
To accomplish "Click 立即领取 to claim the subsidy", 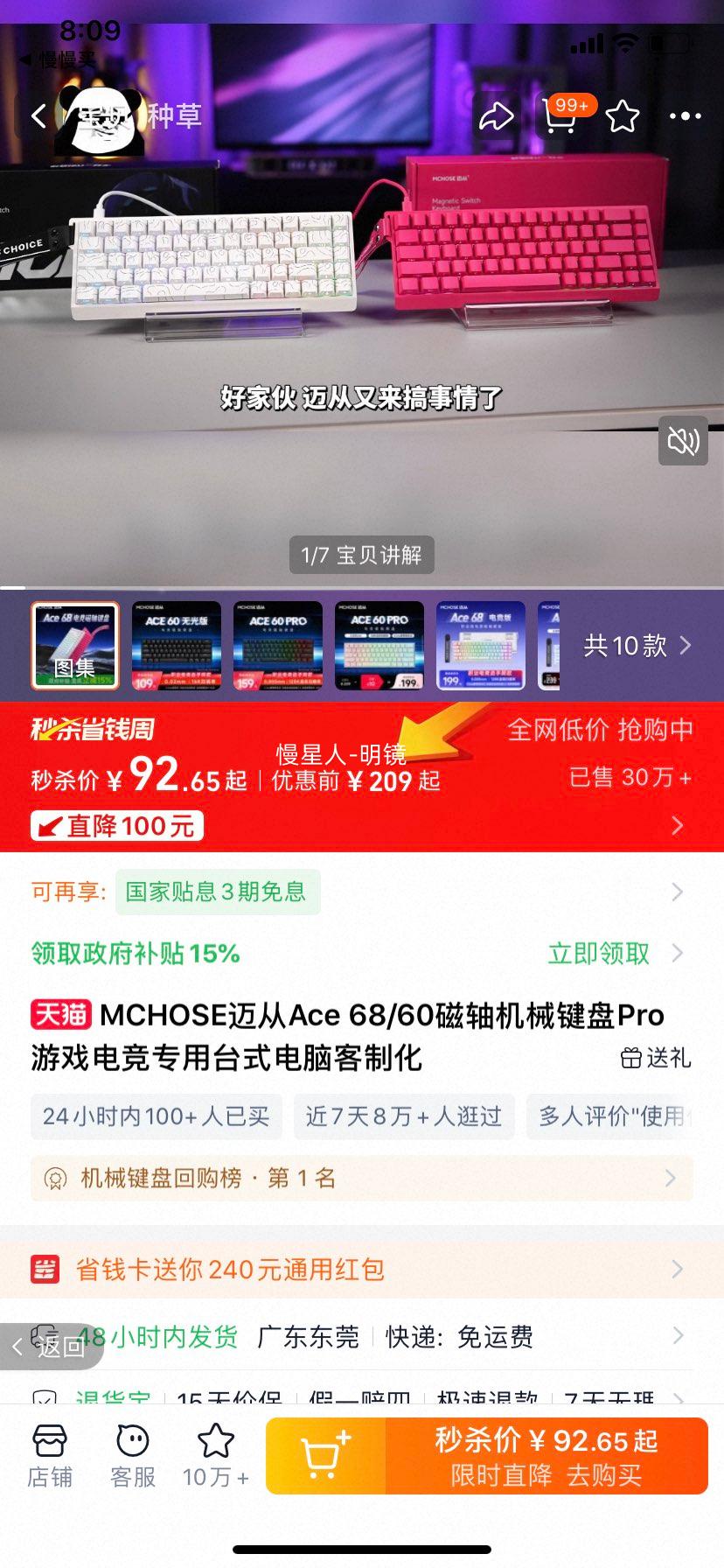I will point(597,954).
